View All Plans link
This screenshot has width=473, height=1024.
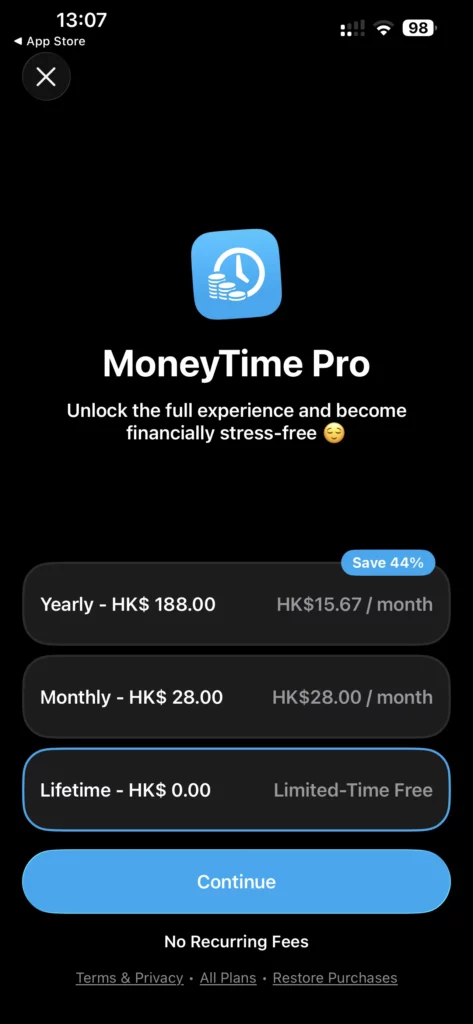[228, 978]
